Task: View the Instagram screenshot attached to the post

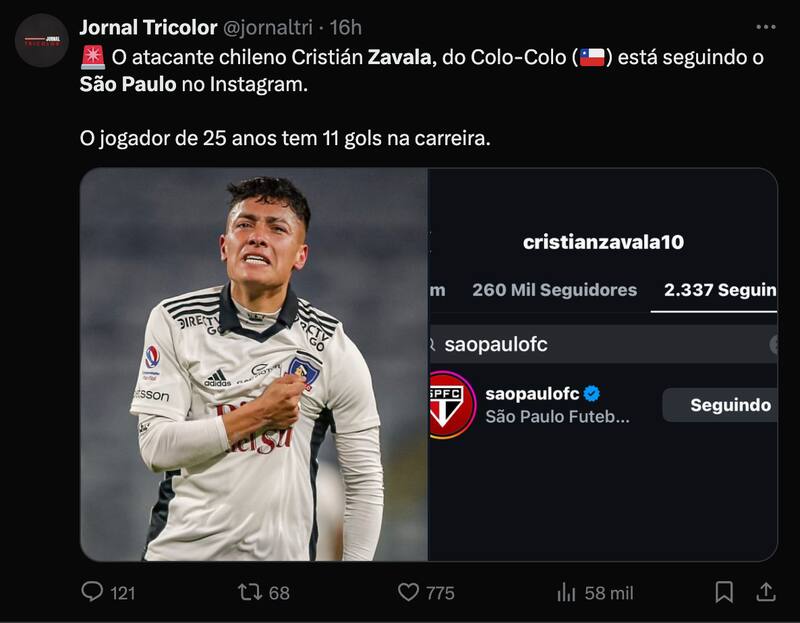Action: [x=602, y=364]
